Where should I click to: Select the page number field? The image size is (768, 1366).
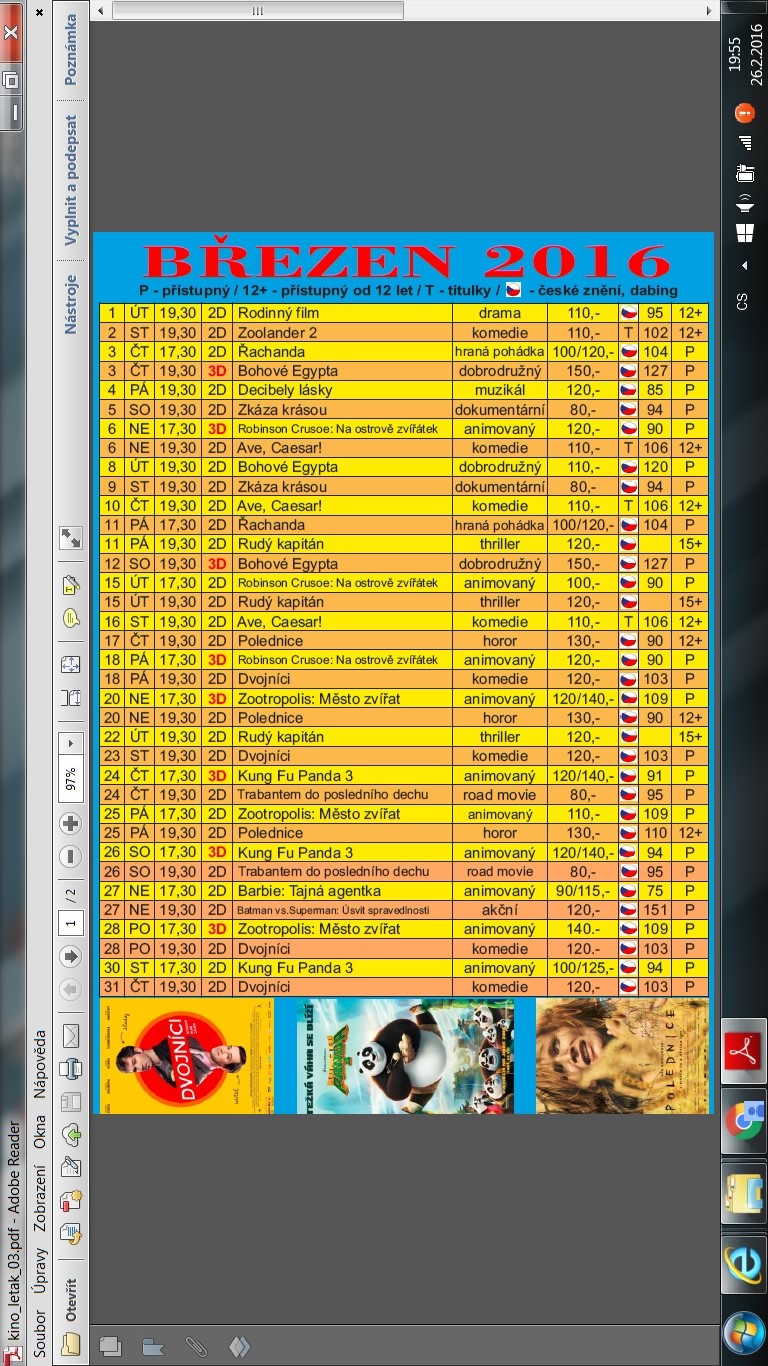tap(70, 922)
